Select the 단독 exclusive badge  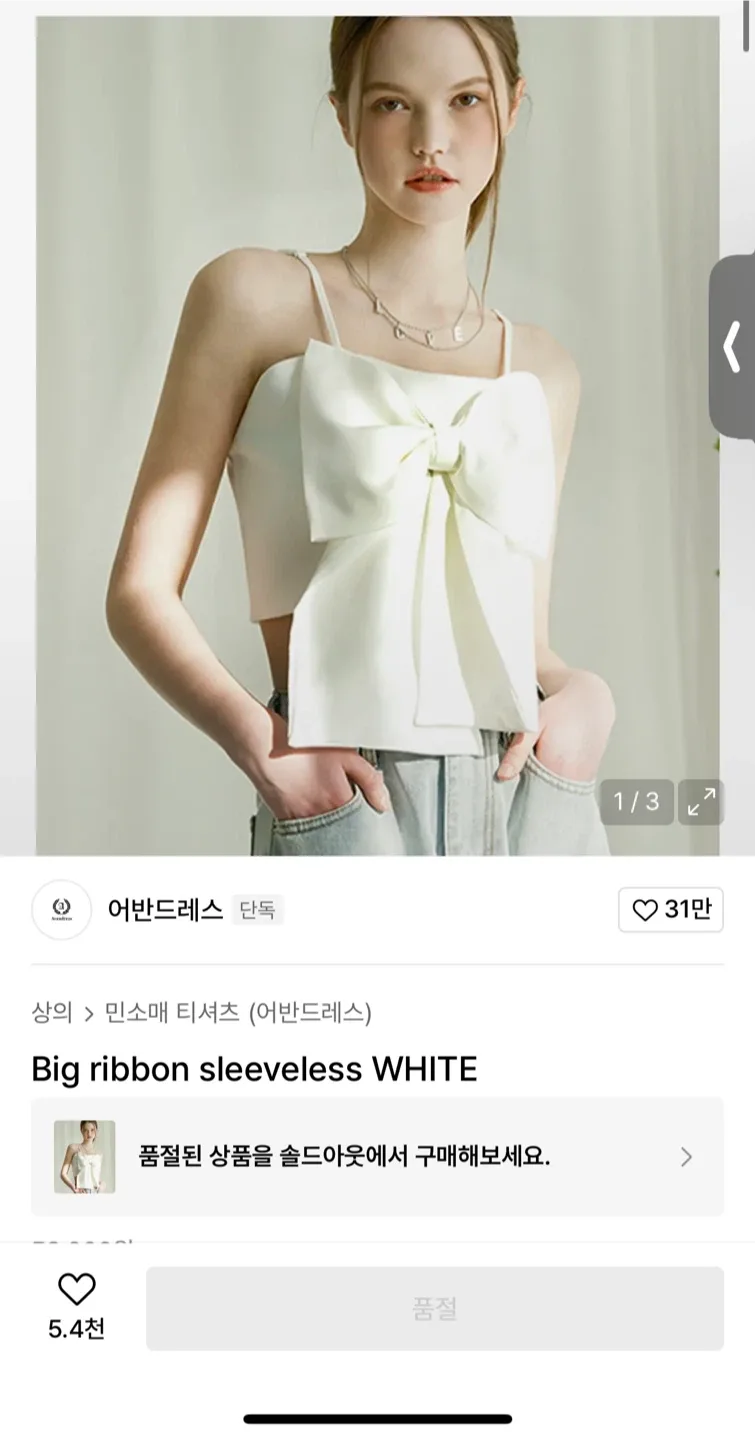(259, 911)
